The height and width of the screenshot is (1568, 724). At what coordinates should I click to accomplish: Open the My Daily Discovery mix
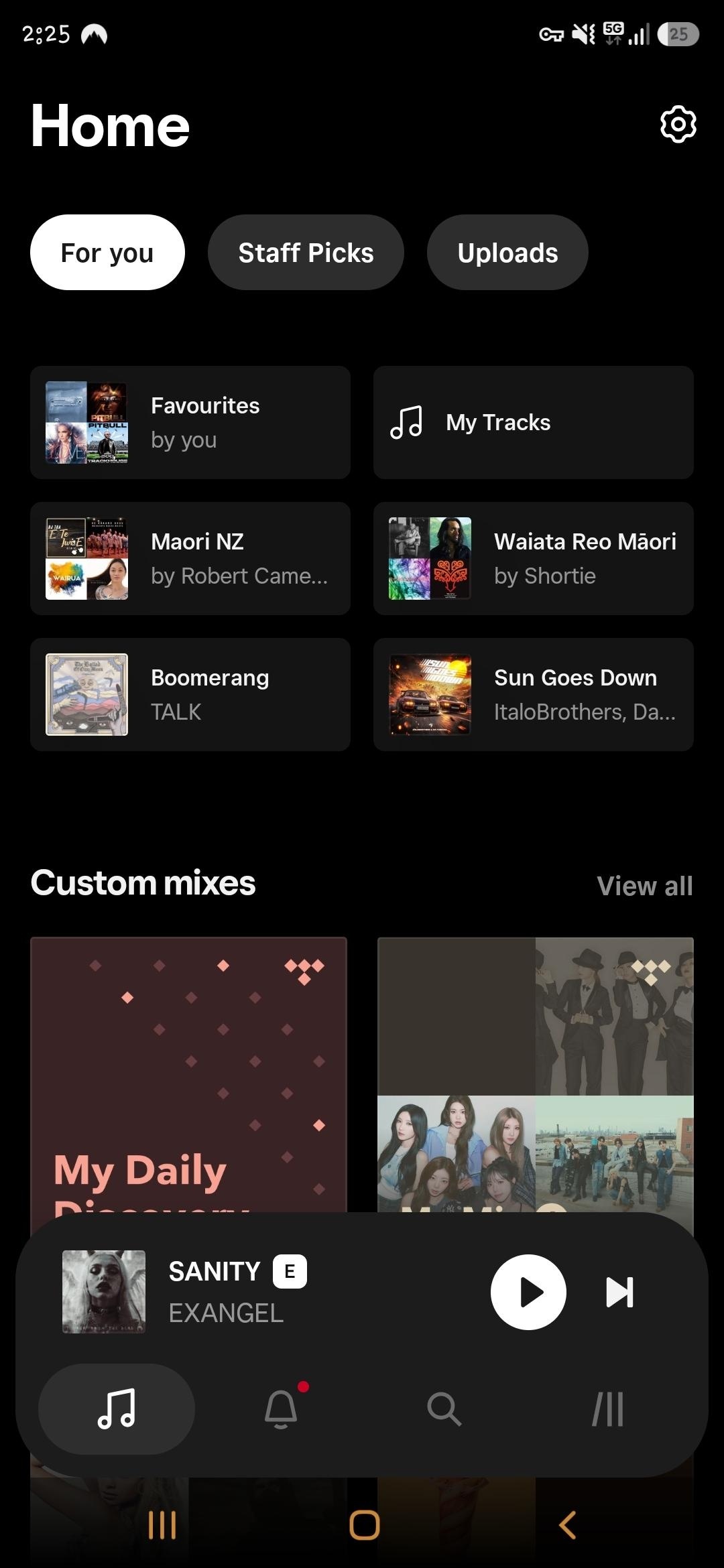[188, 1075]
